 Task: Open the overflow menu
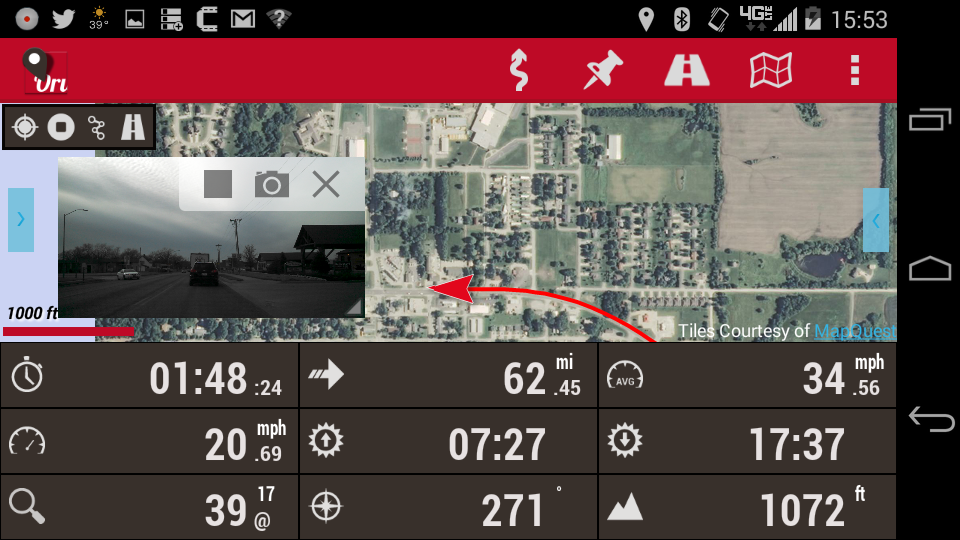click(x=855, y=70)
